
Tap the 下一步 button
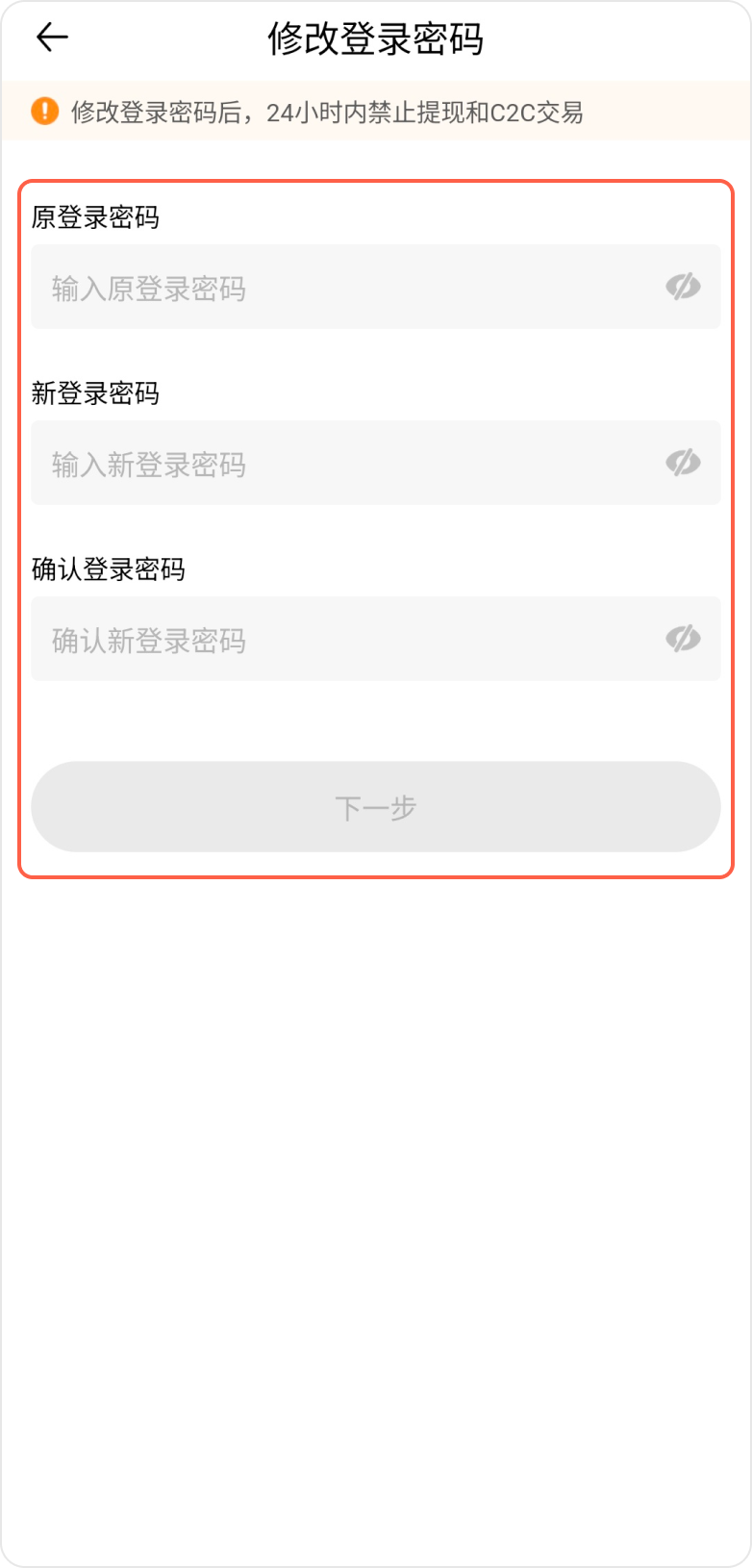coord(375,807)
